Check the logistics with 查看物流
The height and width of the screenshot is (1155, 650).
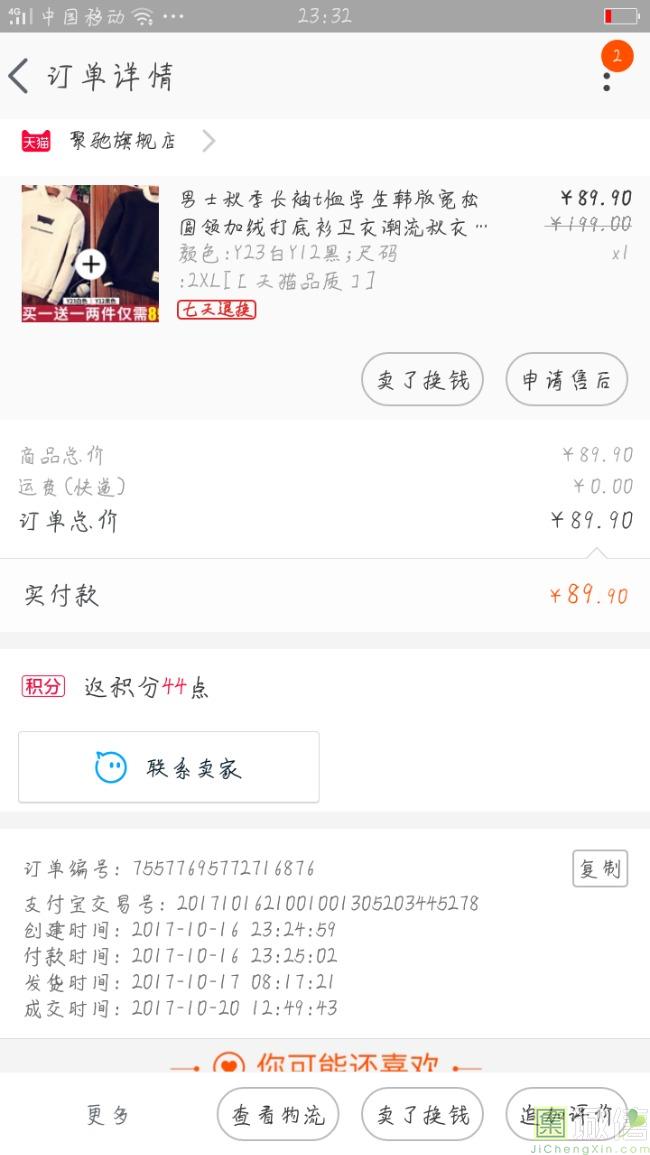tap(278, 1115)
